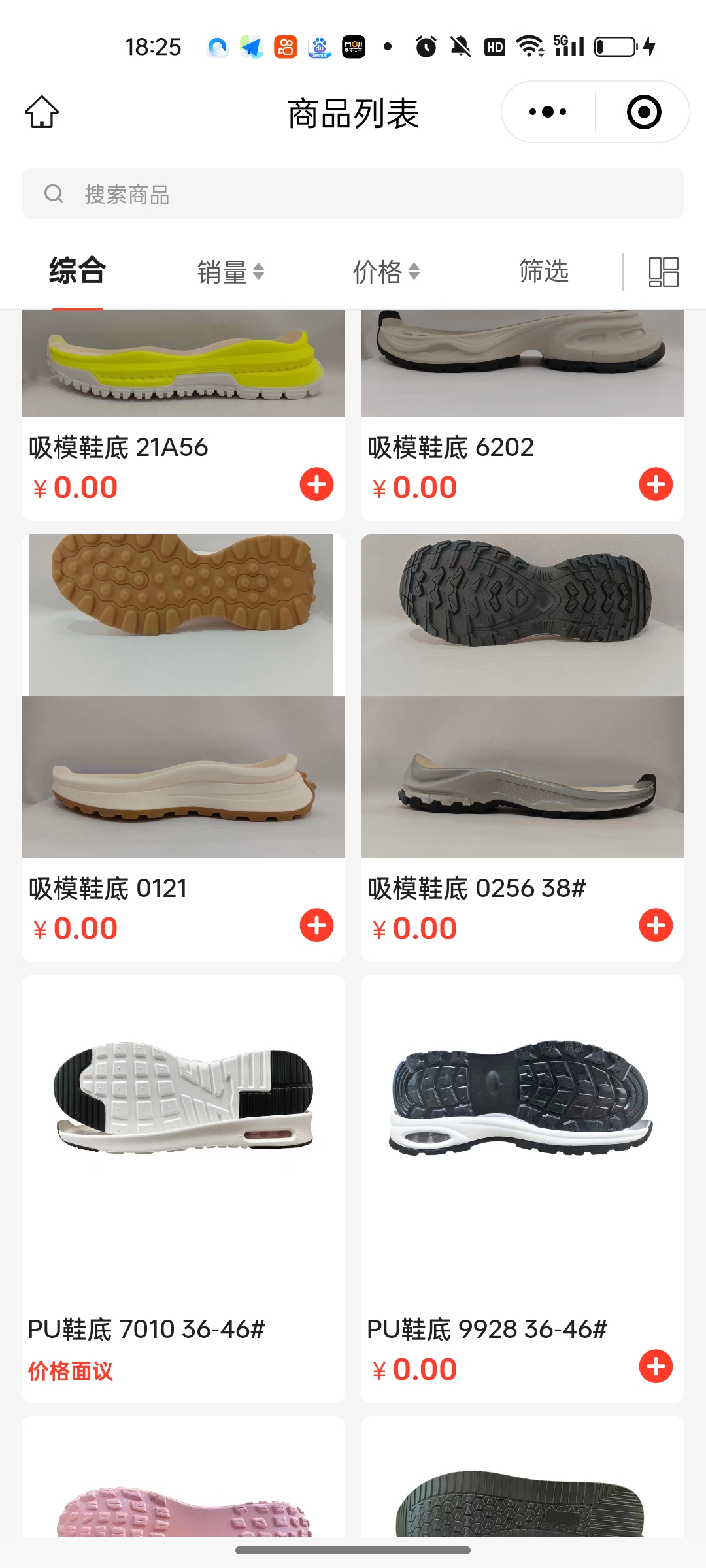Add 吸模鞋底 0121 to cart

(x=316, y=926)
